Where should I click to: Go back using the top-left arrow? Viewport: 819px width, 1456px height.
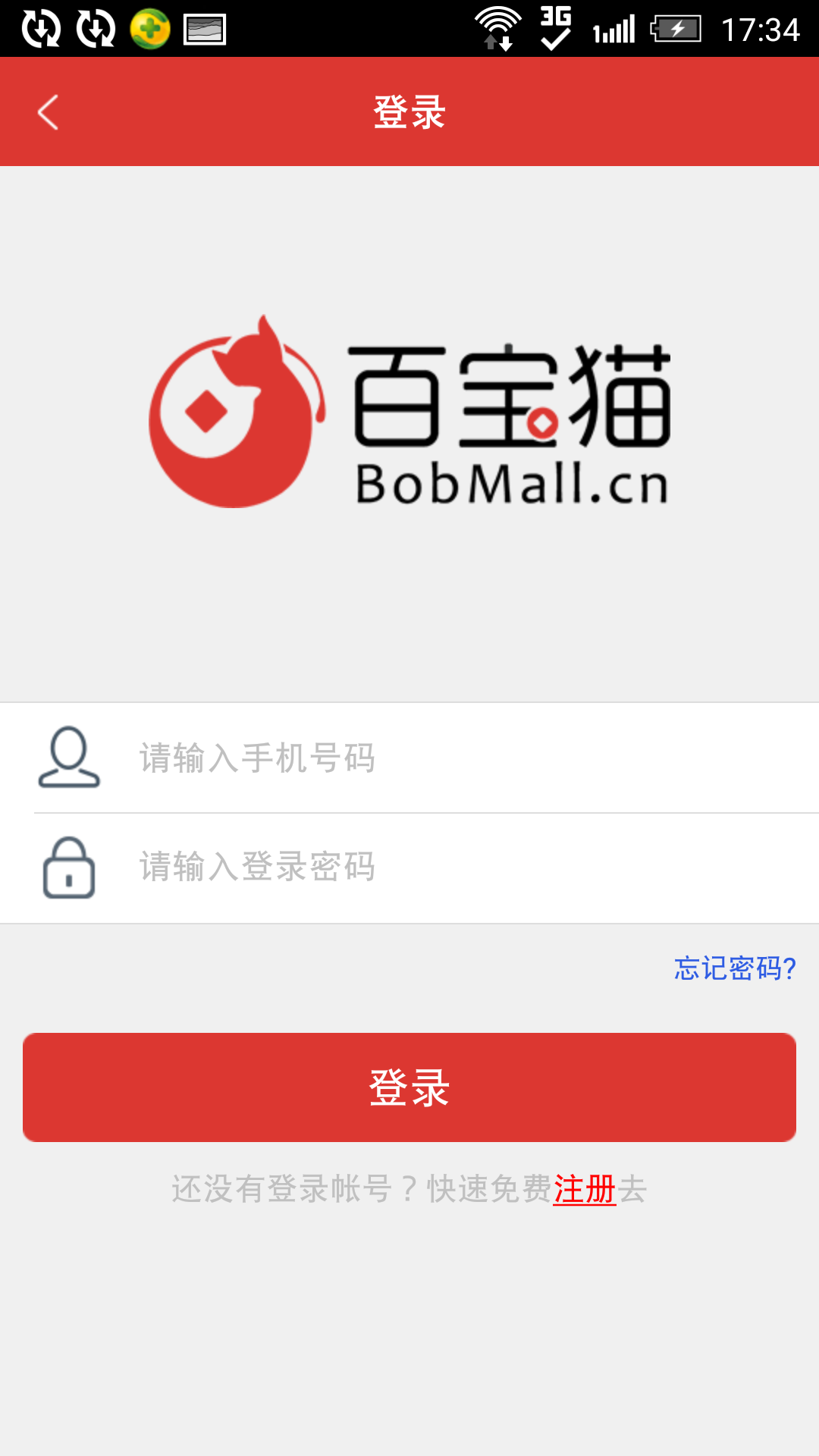[x=48, y=112]
